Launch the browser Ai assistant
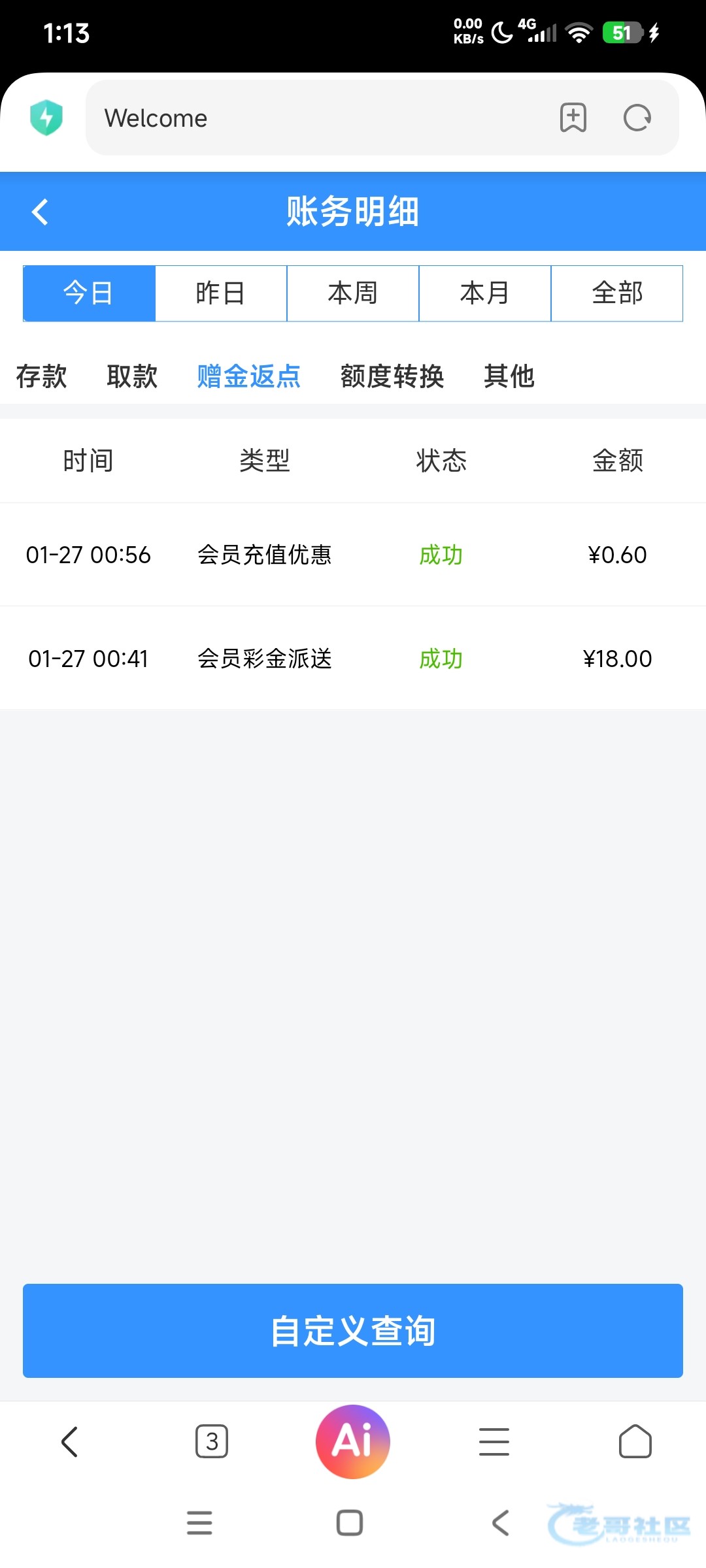 click(353, 1441)
